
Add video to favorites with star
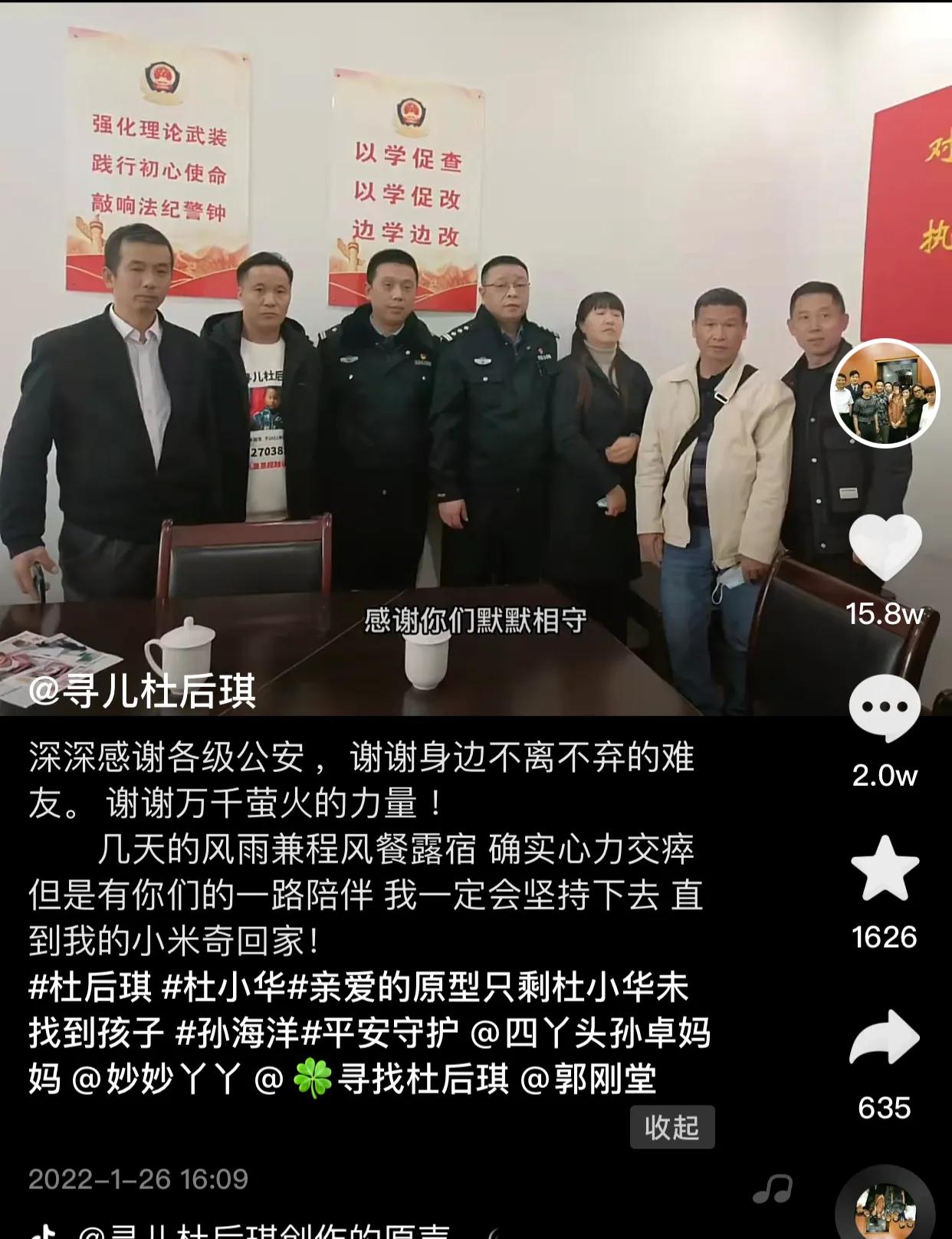[x=885, y=869]
